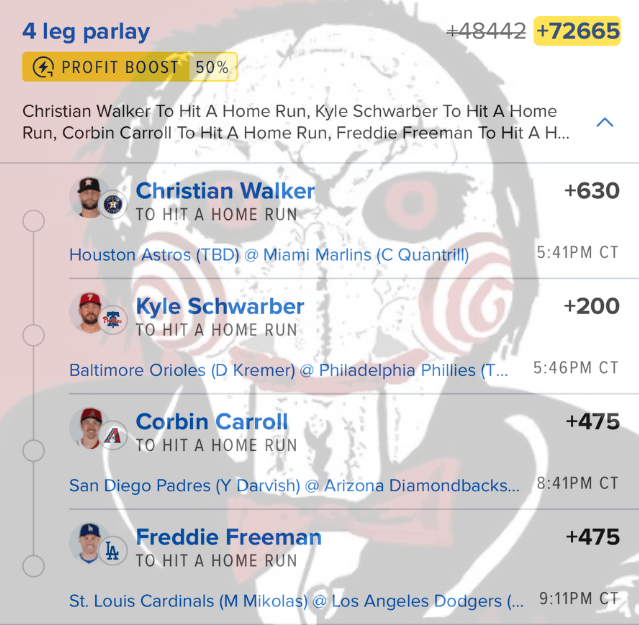Open the Houston Astros @ Miami Marlins game
639x625 pixels.
269,255
